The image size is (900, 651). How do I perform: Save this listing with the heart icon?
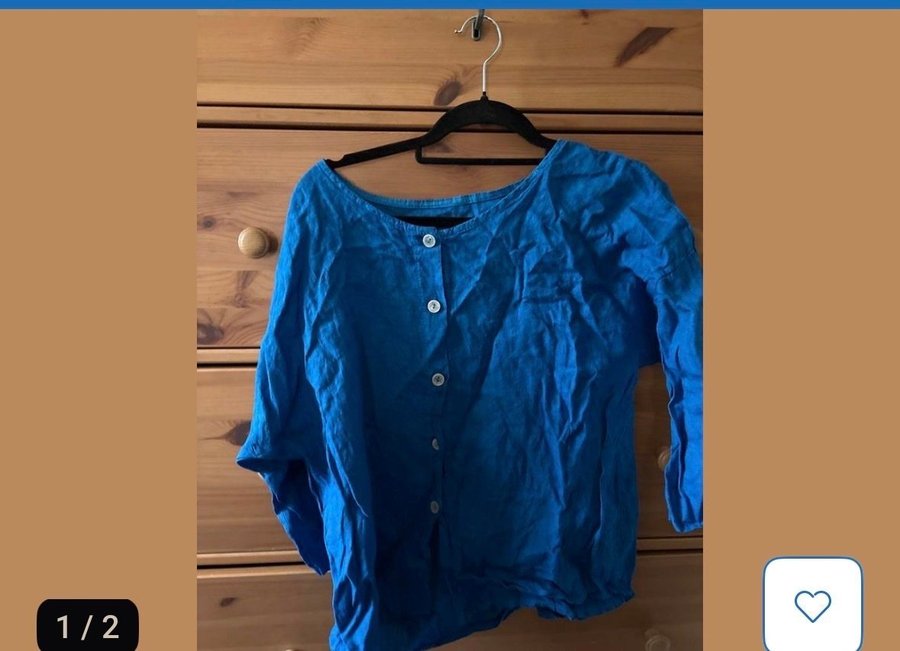point(812,605)
